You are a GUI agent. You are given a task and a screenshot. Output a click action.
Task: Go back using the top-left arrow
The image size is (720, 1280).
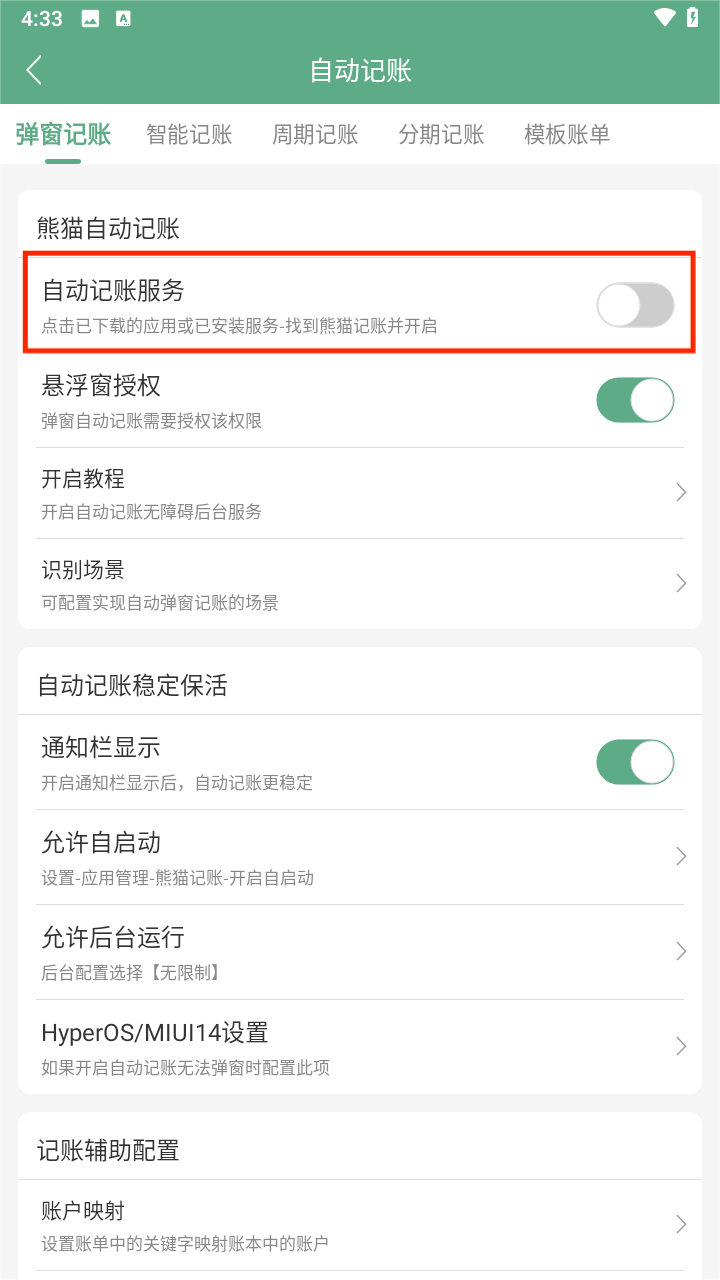[x=34, y=70]
